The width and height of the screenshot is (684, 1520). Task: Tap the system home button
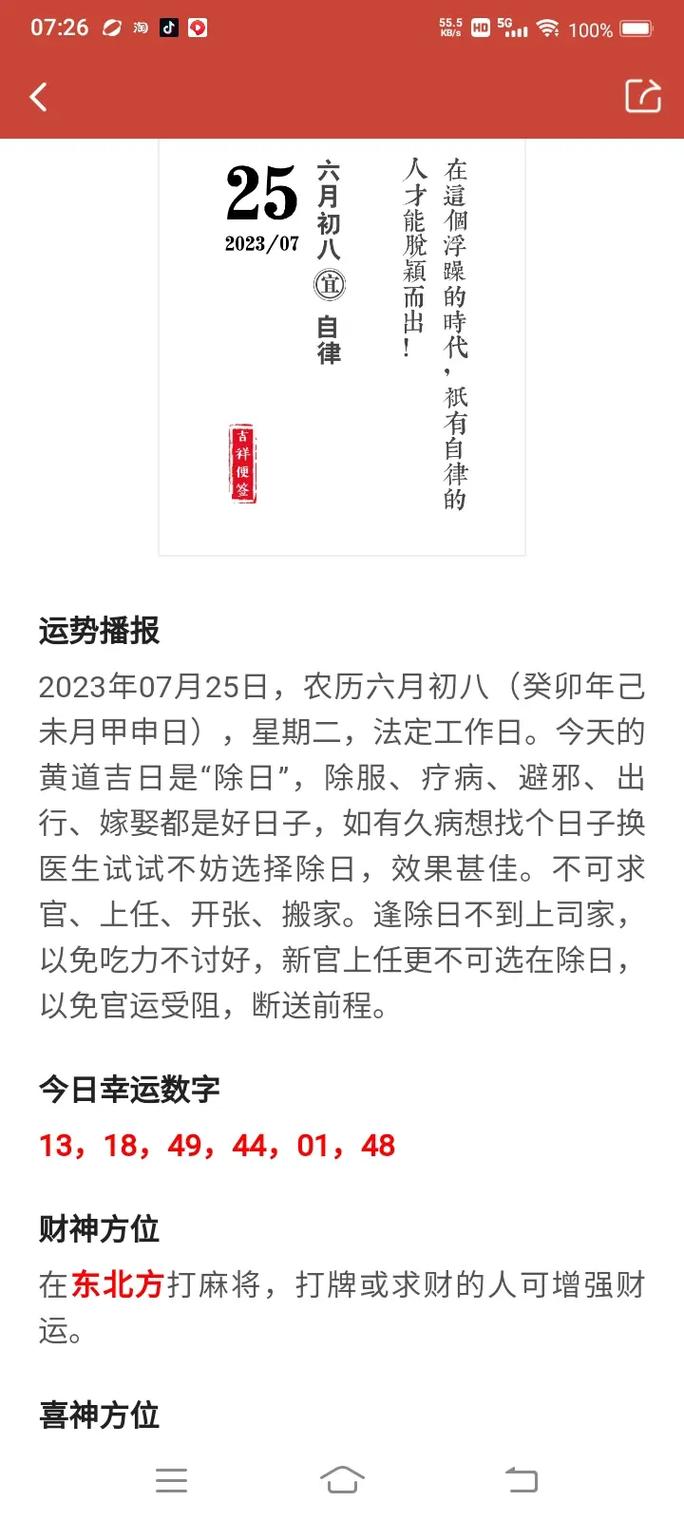click(342, 1480)
